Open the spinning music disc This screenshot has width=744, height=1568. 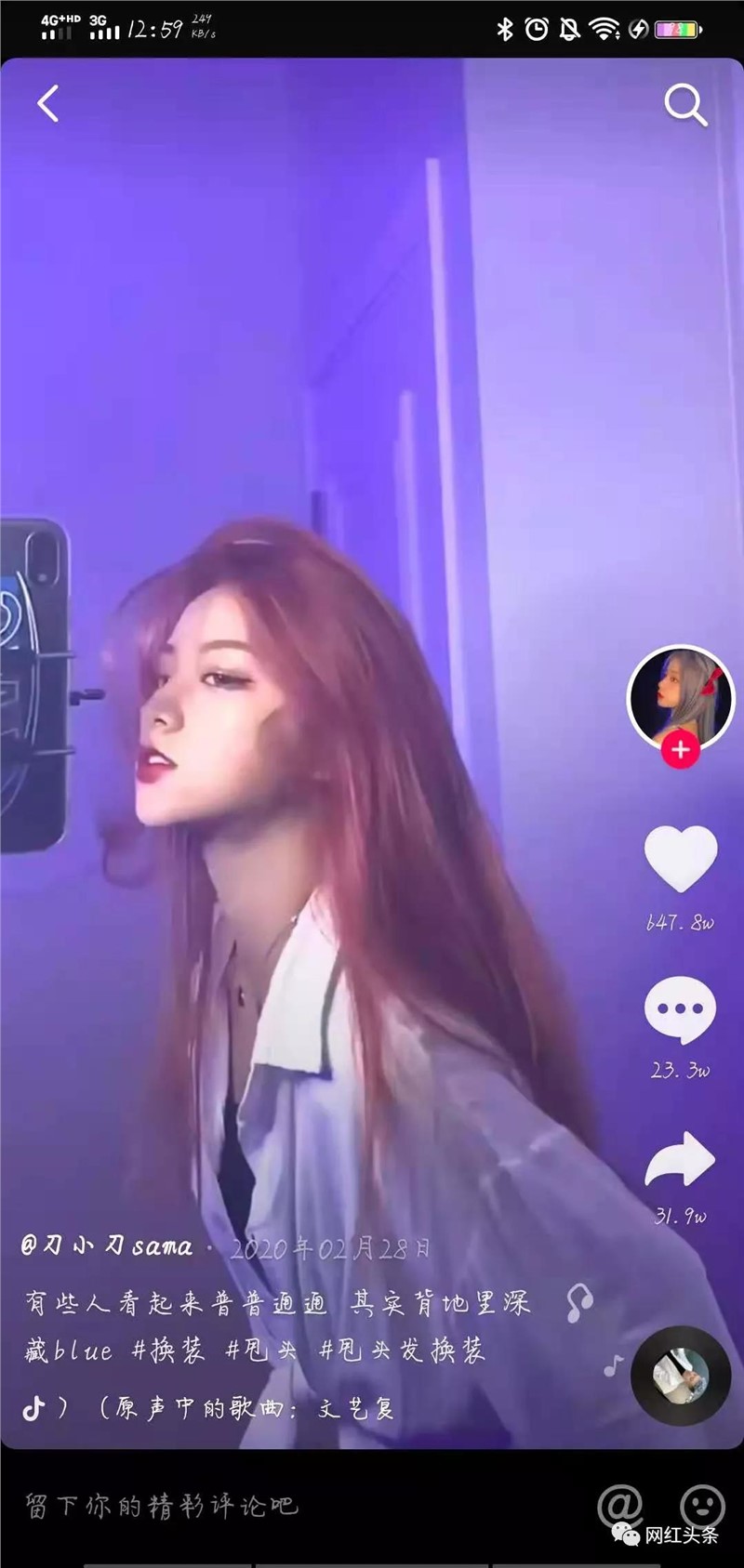coord(681,1376)
